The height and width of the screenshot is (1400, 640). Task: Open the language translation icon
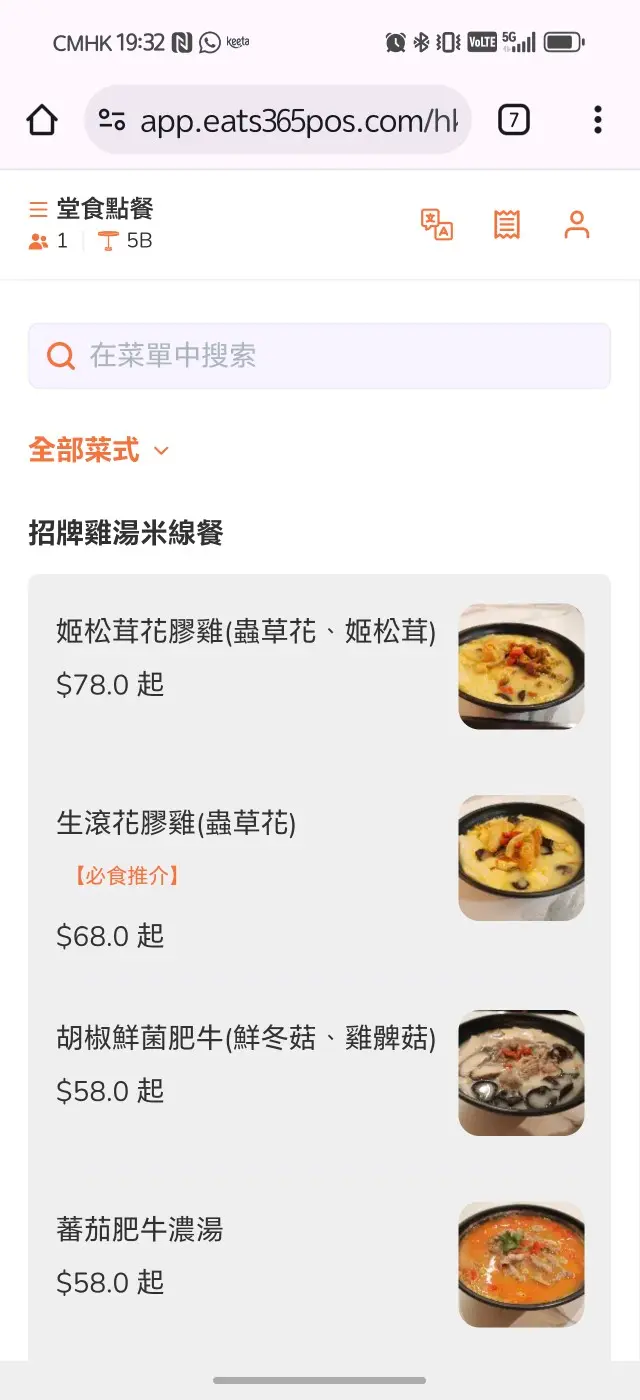coord(437,225)
